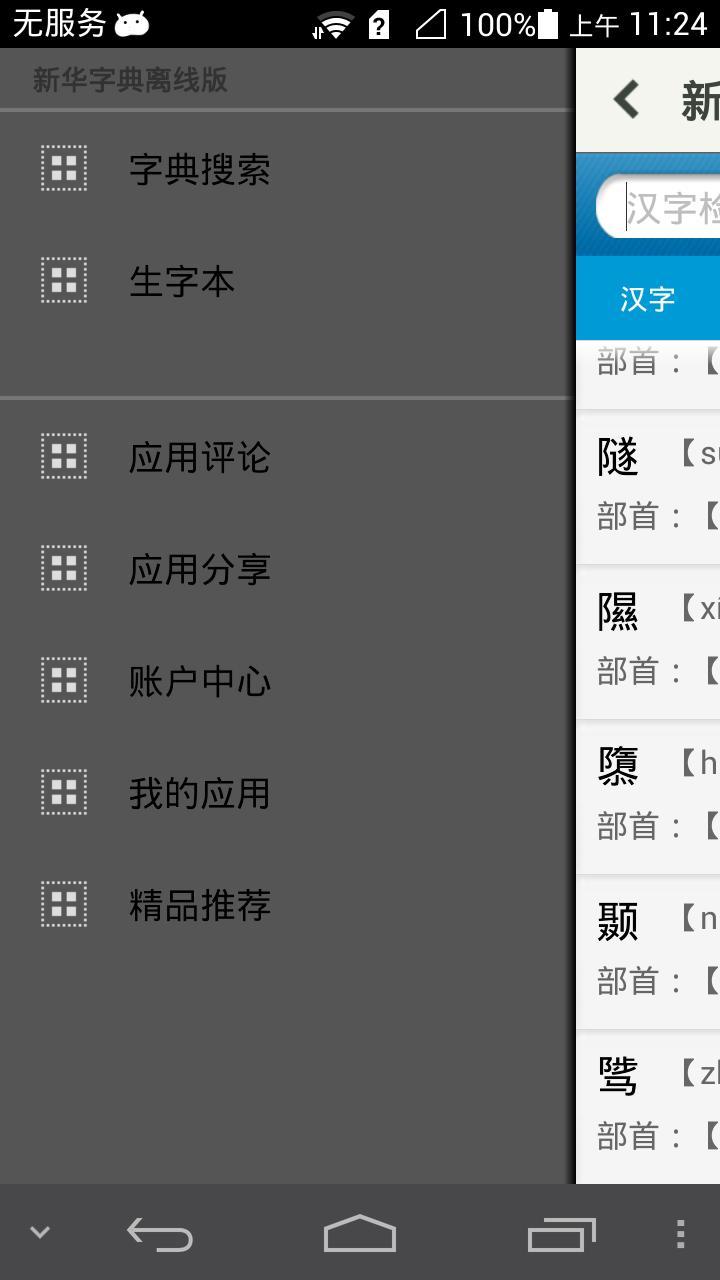This screenshot has width=720, height=1280.
Task: Open the entry for 骘
Action: point(650,1105)
